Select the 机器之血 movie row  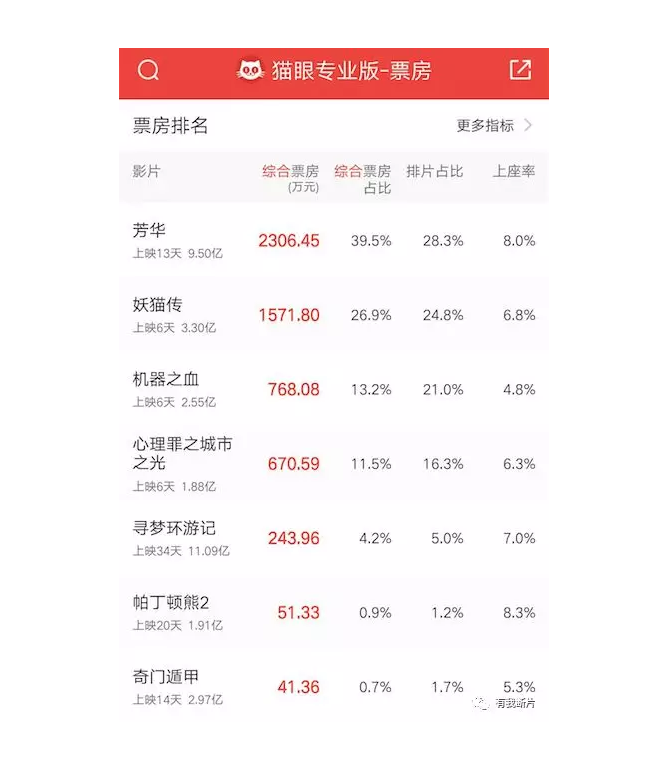click(x=333, y=389)
